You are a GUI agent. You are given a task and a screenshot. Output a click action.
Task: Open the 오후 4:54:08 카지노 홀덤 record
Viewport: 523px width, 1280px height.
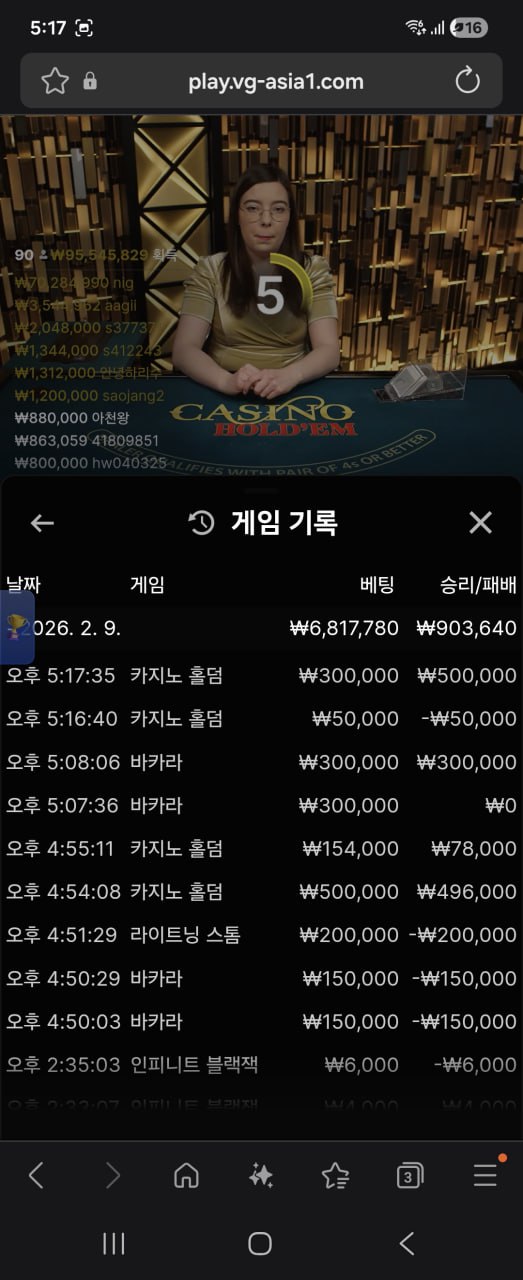click(261, 892)
